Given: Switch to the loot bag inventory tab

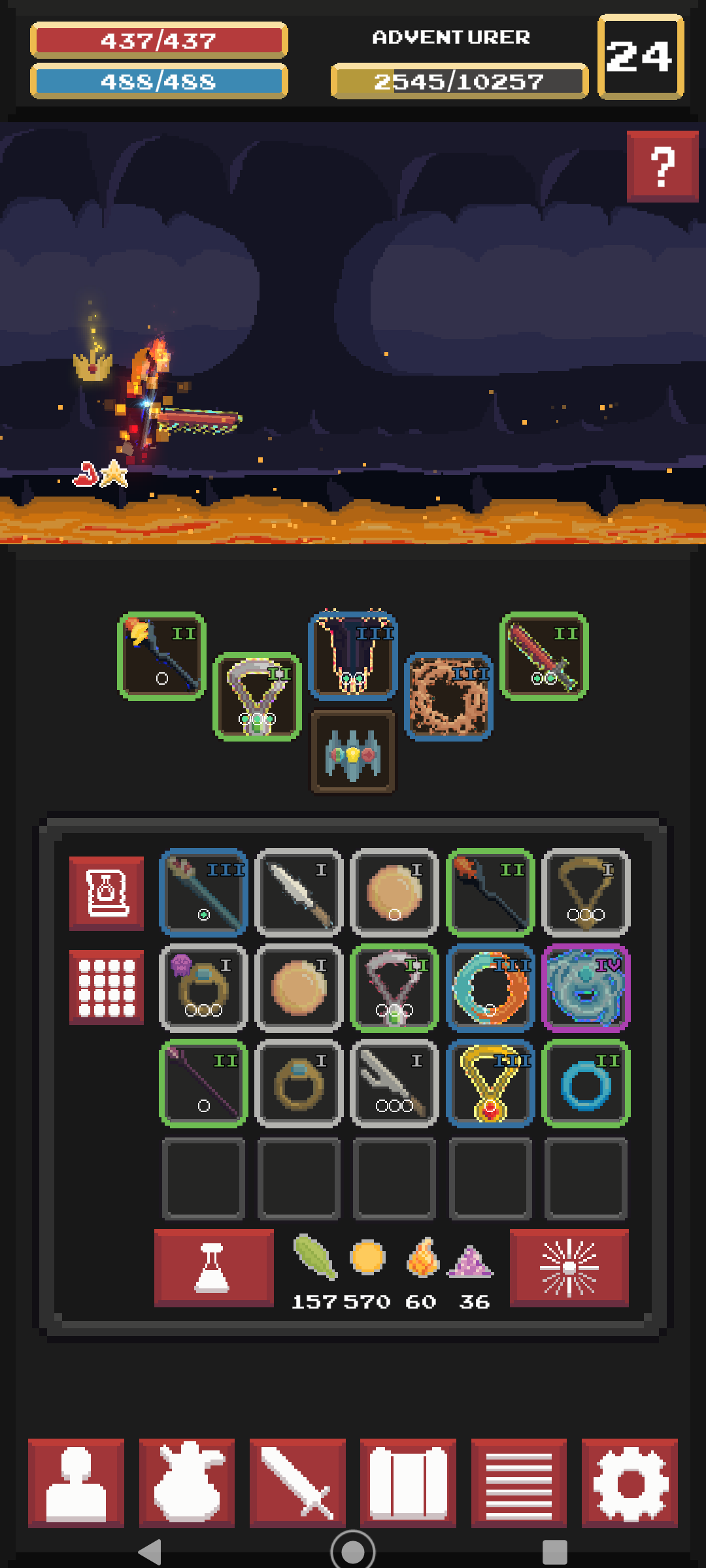Looking at the screenshot, I should click(187, 1482).
